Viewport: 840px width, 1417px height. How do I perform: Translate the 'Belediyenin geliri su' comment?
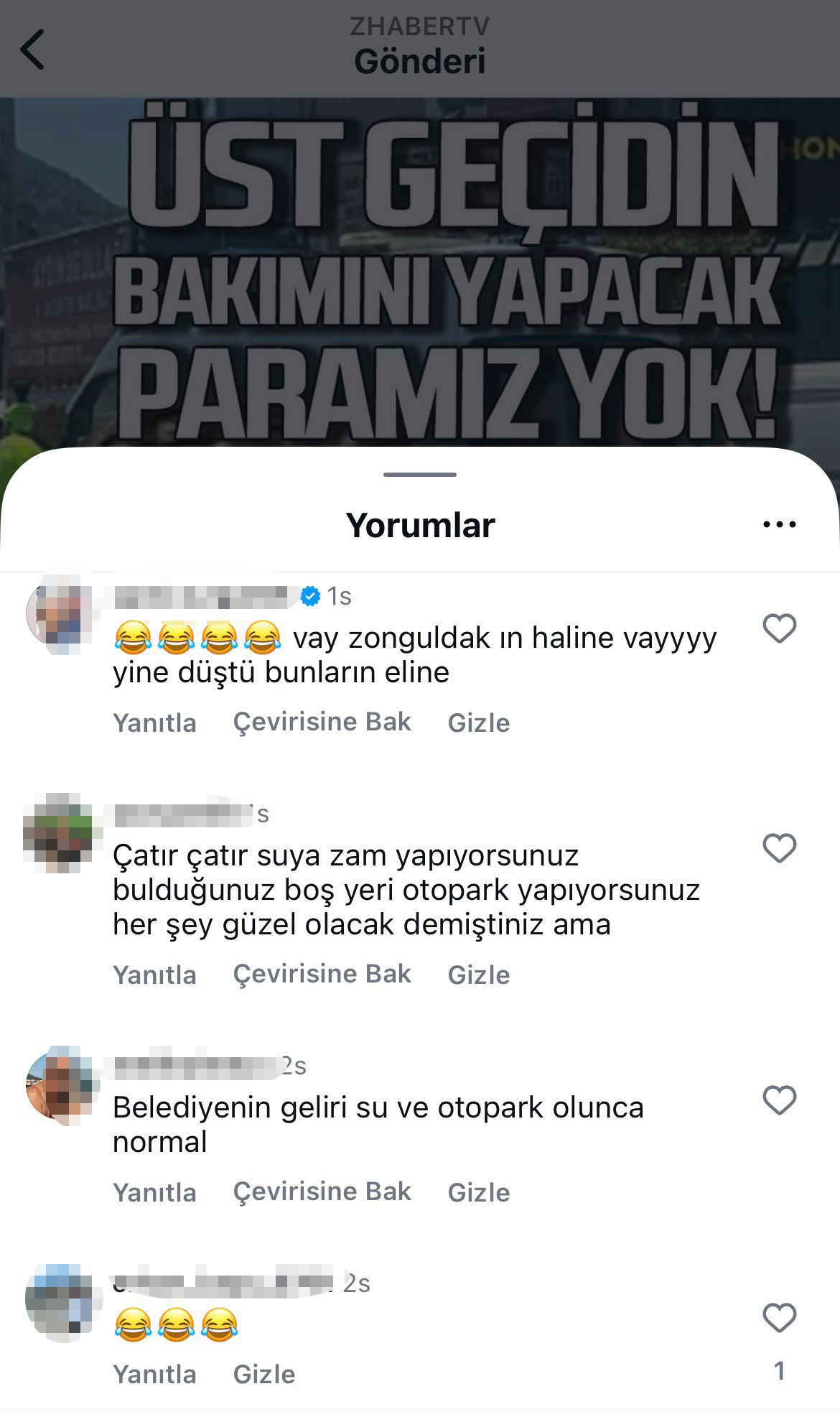tap(322, 1191)
